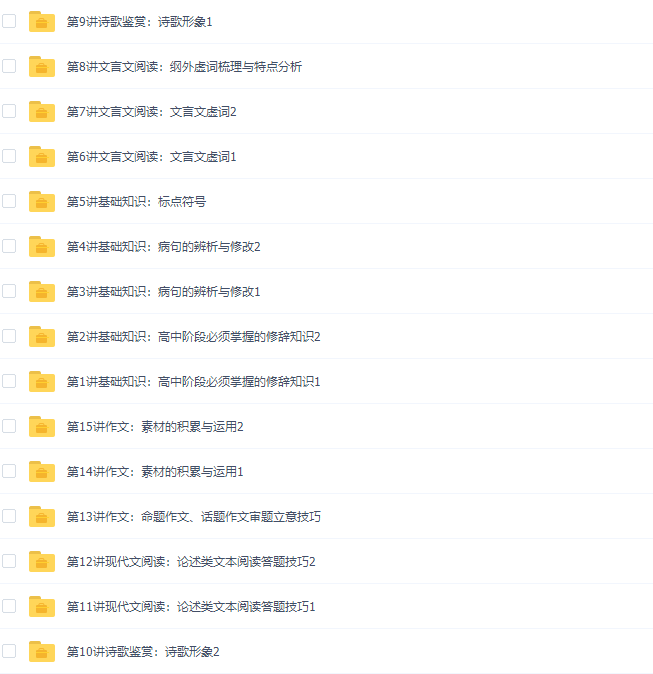Open folder 第13讲作文：命题作文、话题作文审题立意技巧
The image size is (653, 674).
click(x=193, y=516)
